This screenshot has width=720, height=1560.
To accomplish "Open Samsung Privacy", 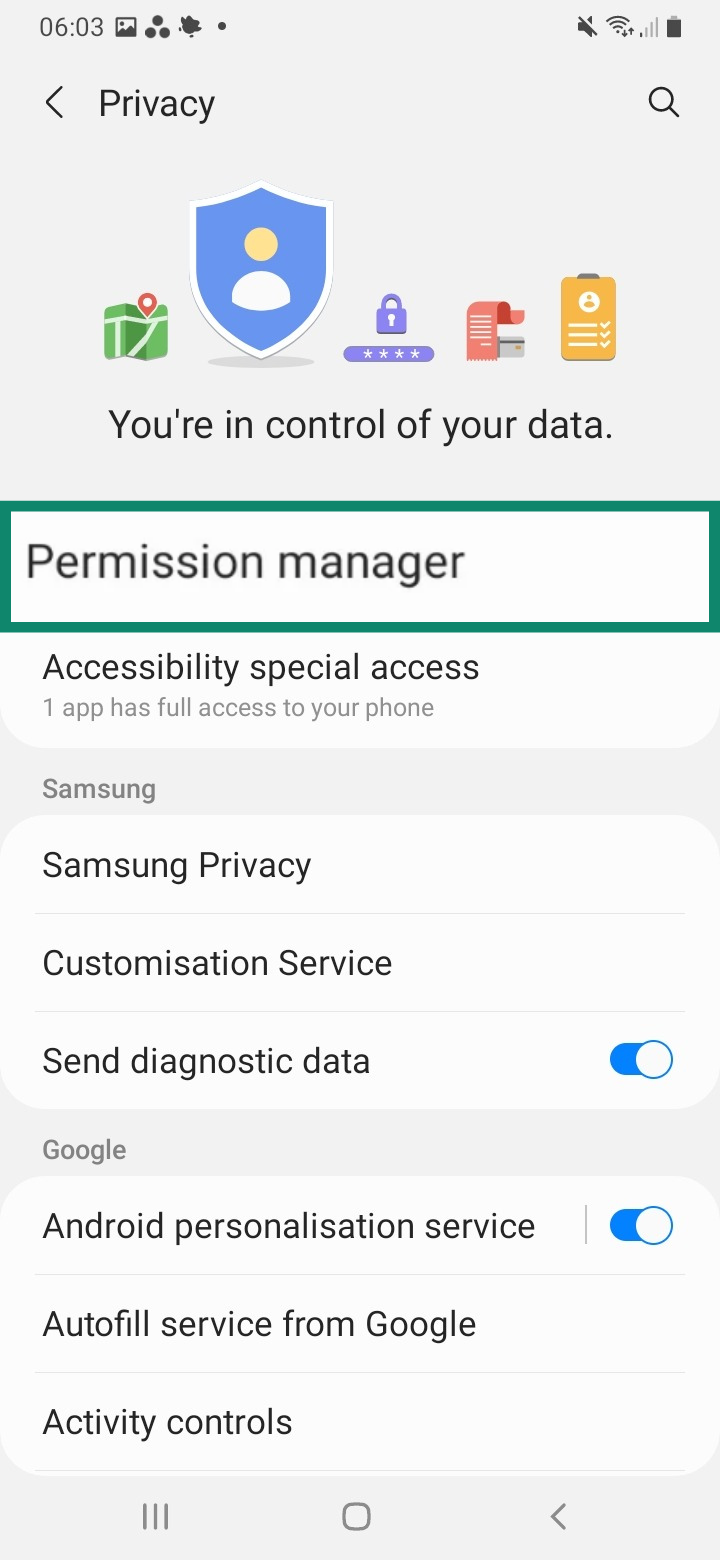I will (x=360, y=865).
